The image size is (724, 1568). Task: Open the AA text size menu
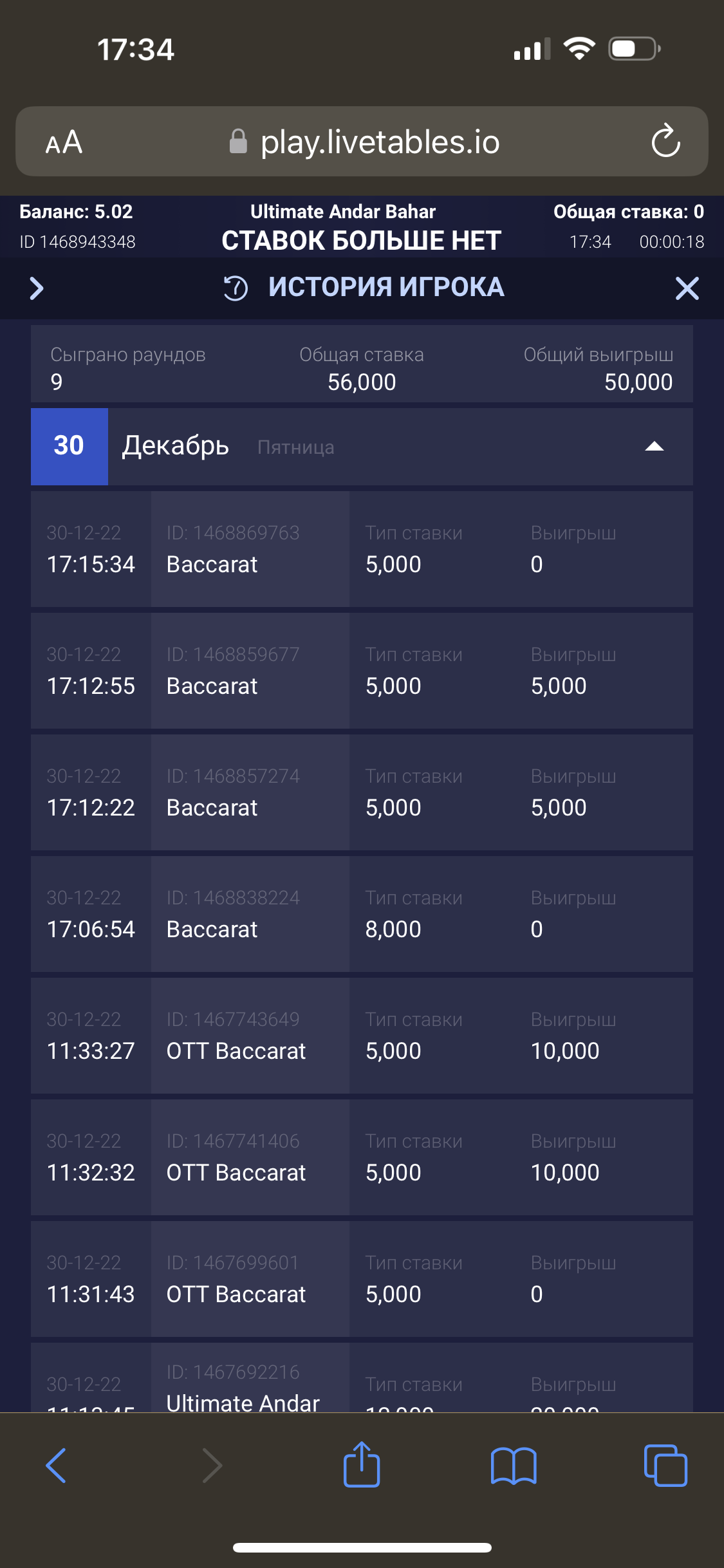point(64,142)
